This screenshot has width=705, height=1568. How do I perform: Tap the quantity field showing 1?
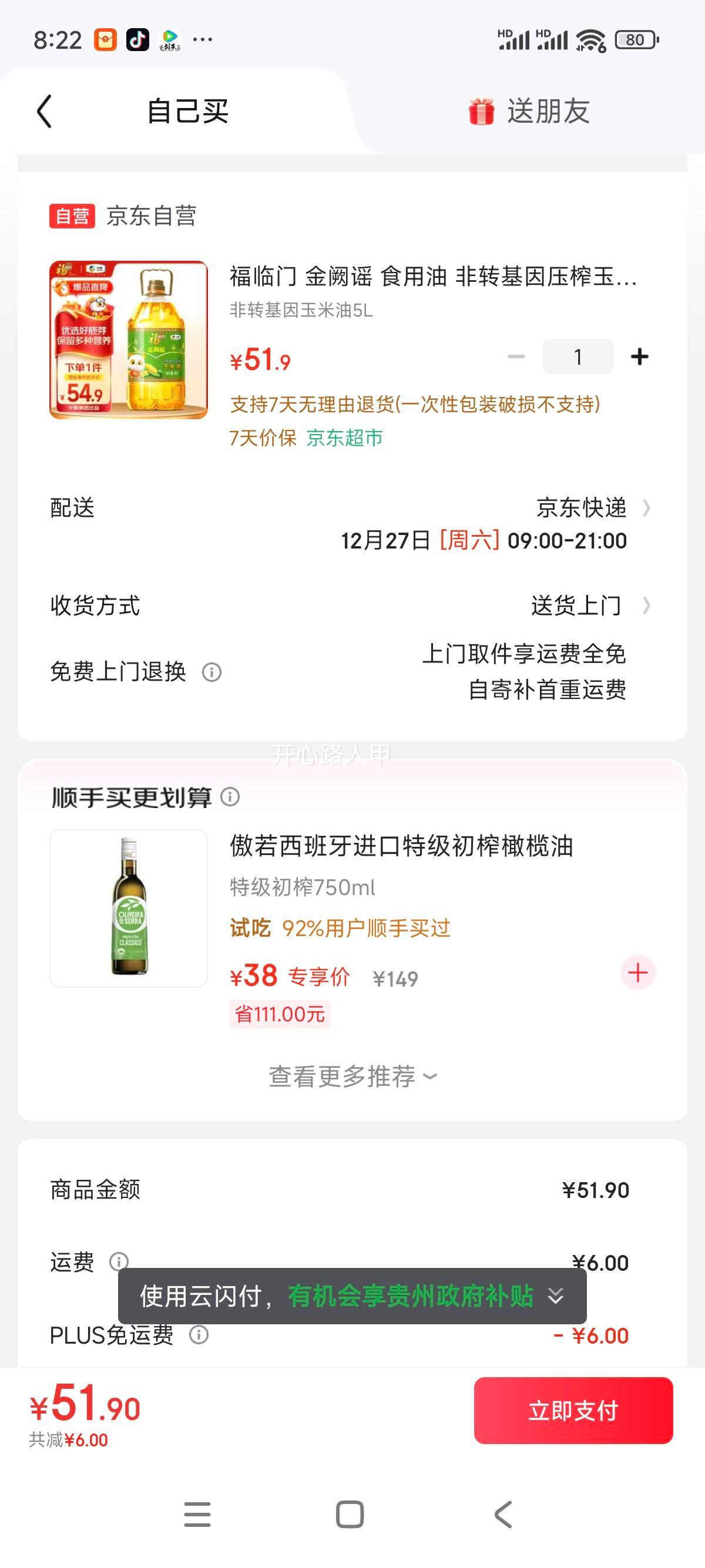pyautogui.click(x=578, y=356)
